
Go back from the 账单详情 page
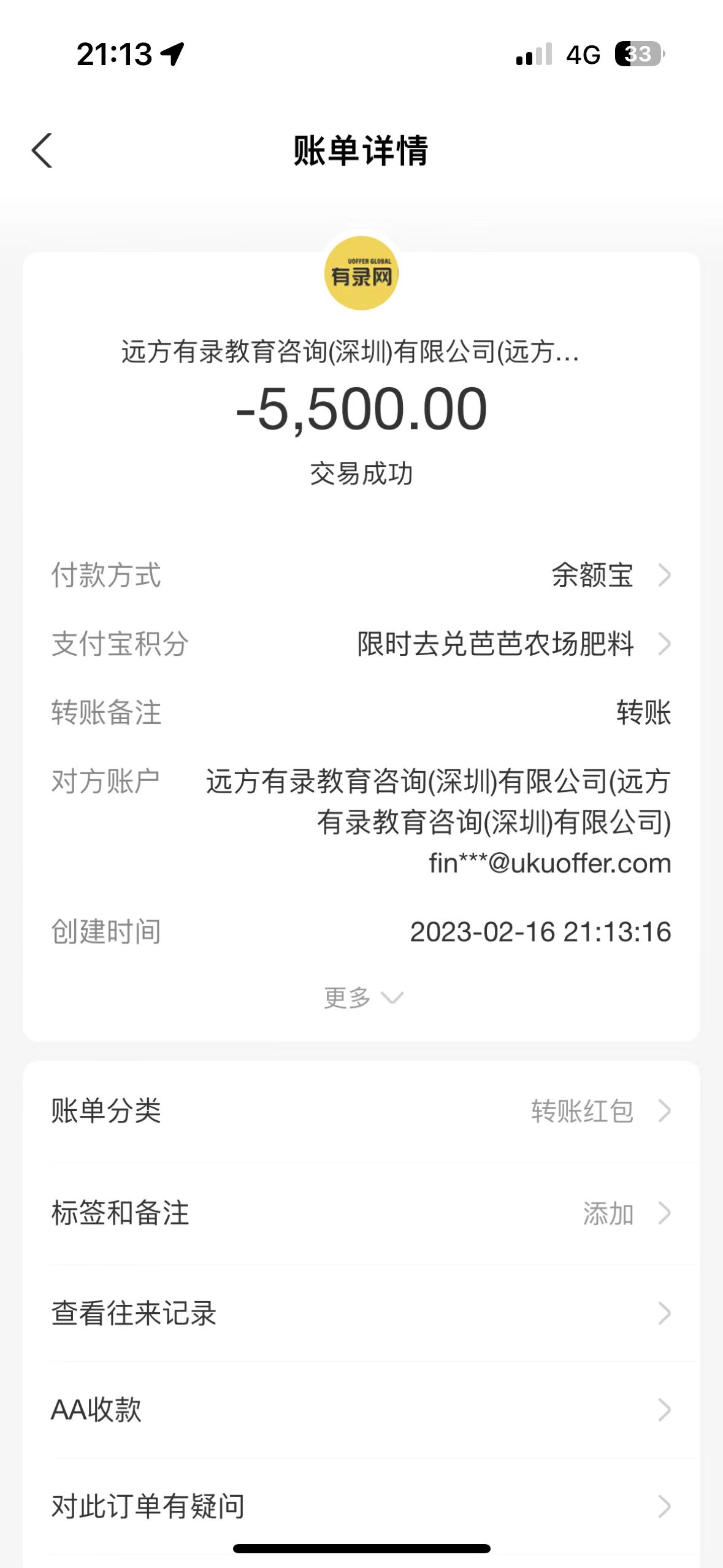click(x=42, y=150)
